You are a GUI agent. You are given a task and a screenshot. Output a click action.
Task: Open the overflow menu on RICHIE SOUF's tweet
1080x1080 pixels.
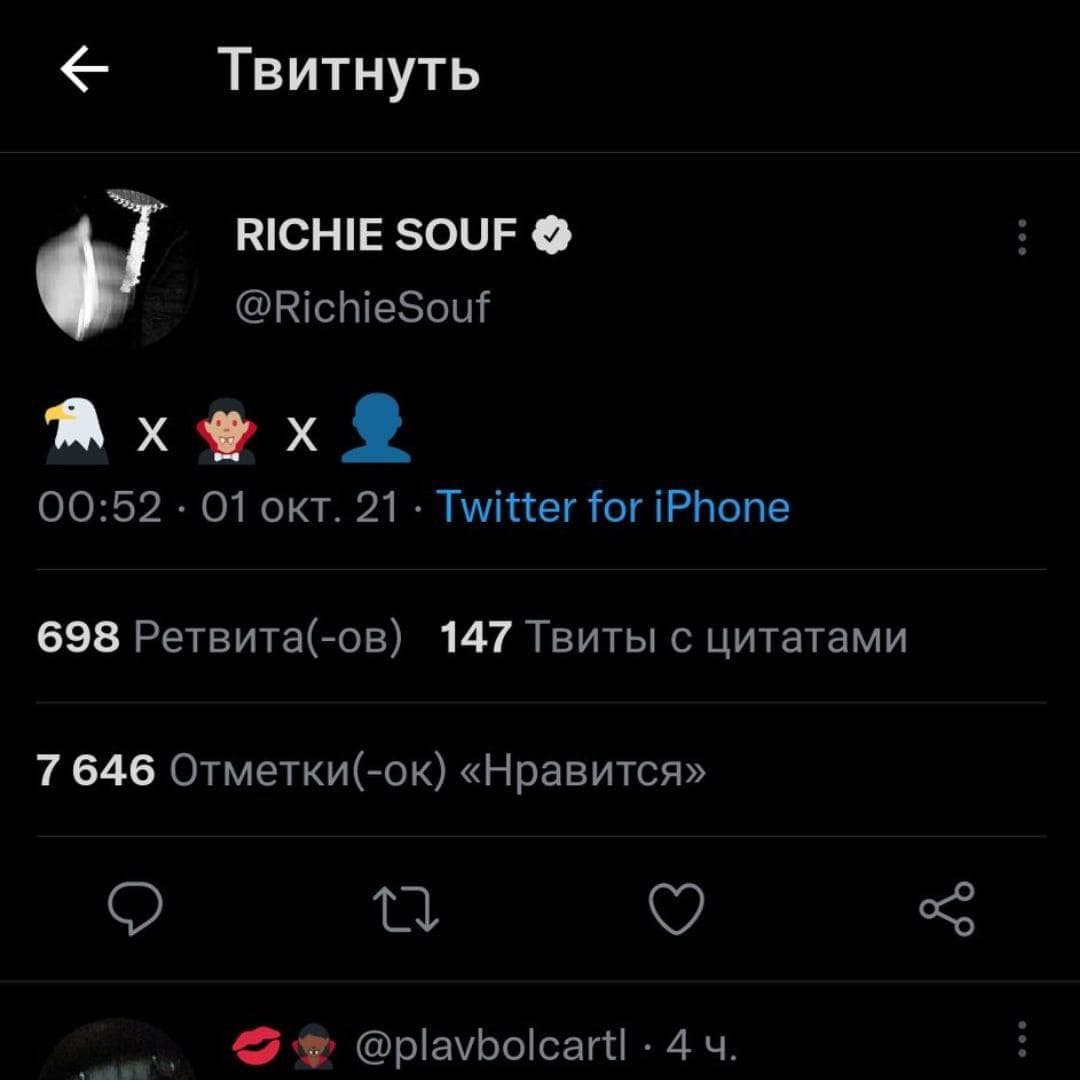1021,238
